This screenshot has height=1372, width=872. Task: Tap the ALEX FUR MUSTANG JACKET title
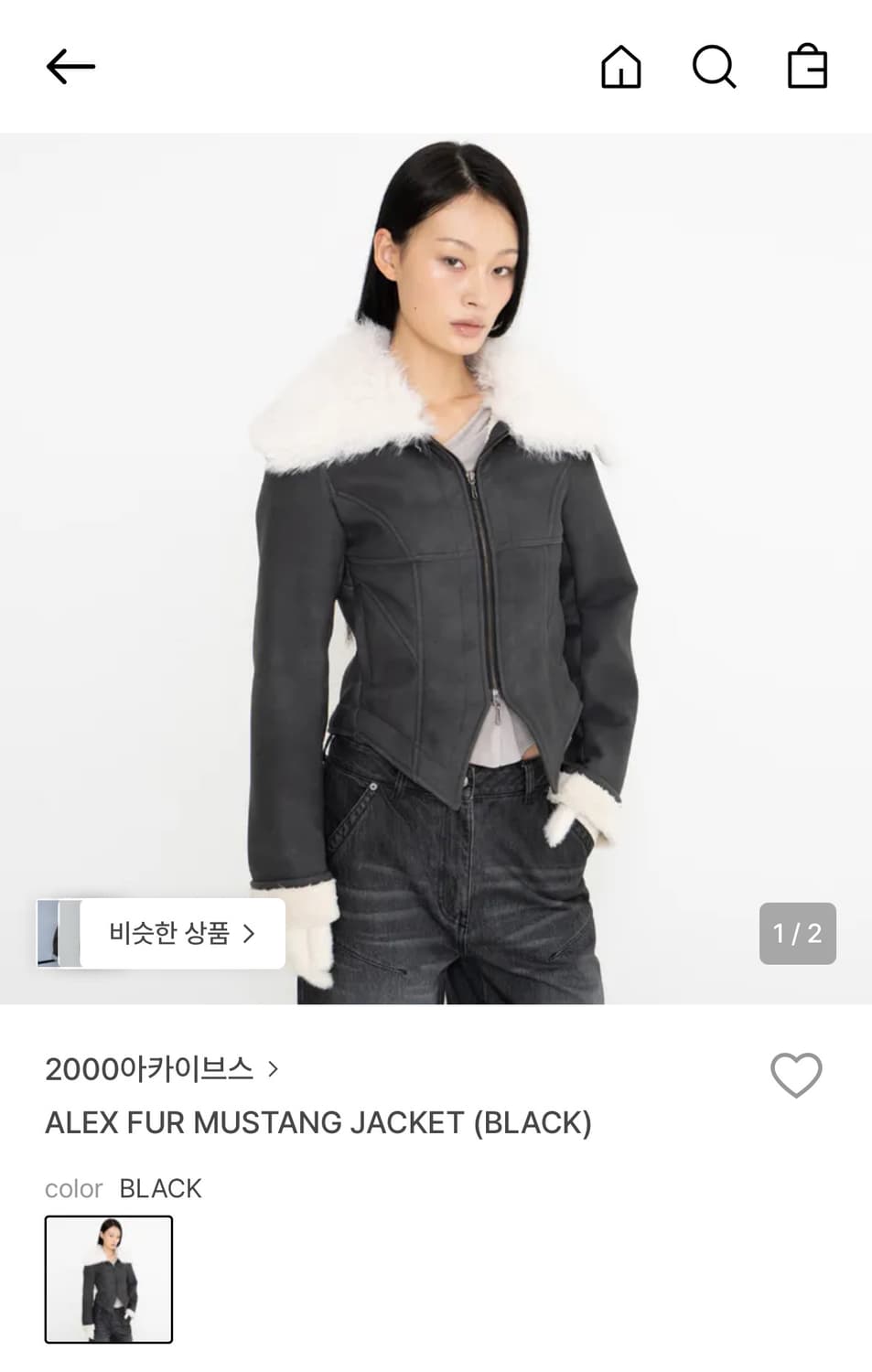pos(318,1122)
